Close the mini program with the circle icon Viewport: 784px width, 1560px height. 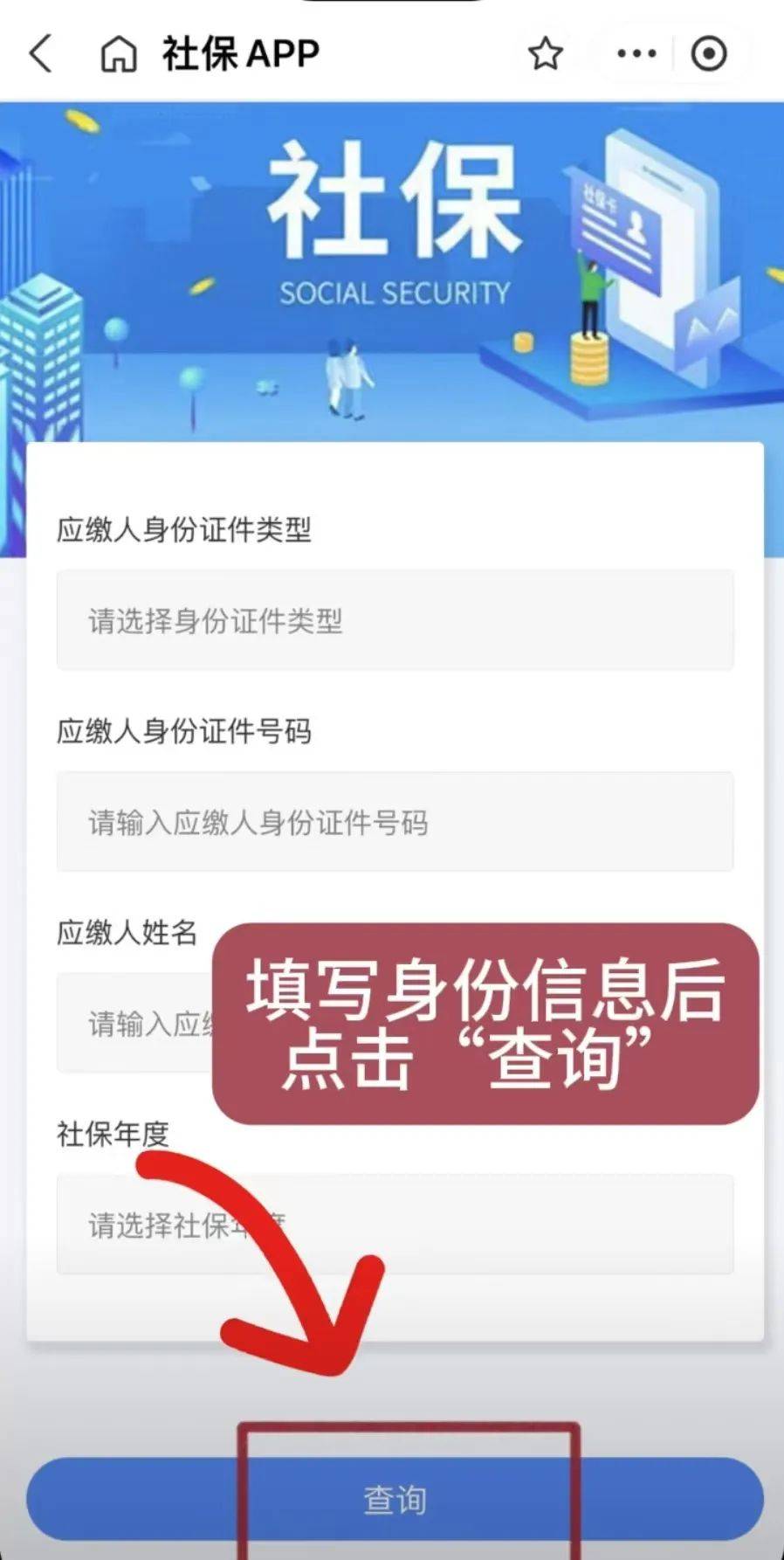coord(709,53)
